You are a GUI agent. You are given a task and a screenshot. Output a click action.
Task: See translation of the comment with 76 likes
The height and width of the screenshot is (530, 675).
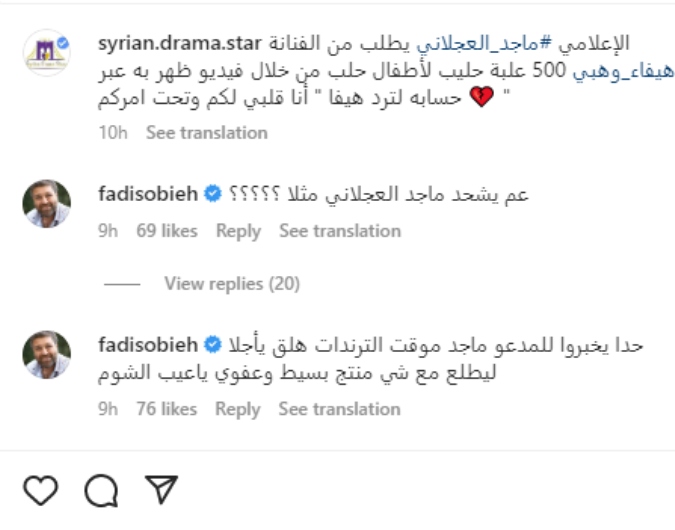pos(339,409)
